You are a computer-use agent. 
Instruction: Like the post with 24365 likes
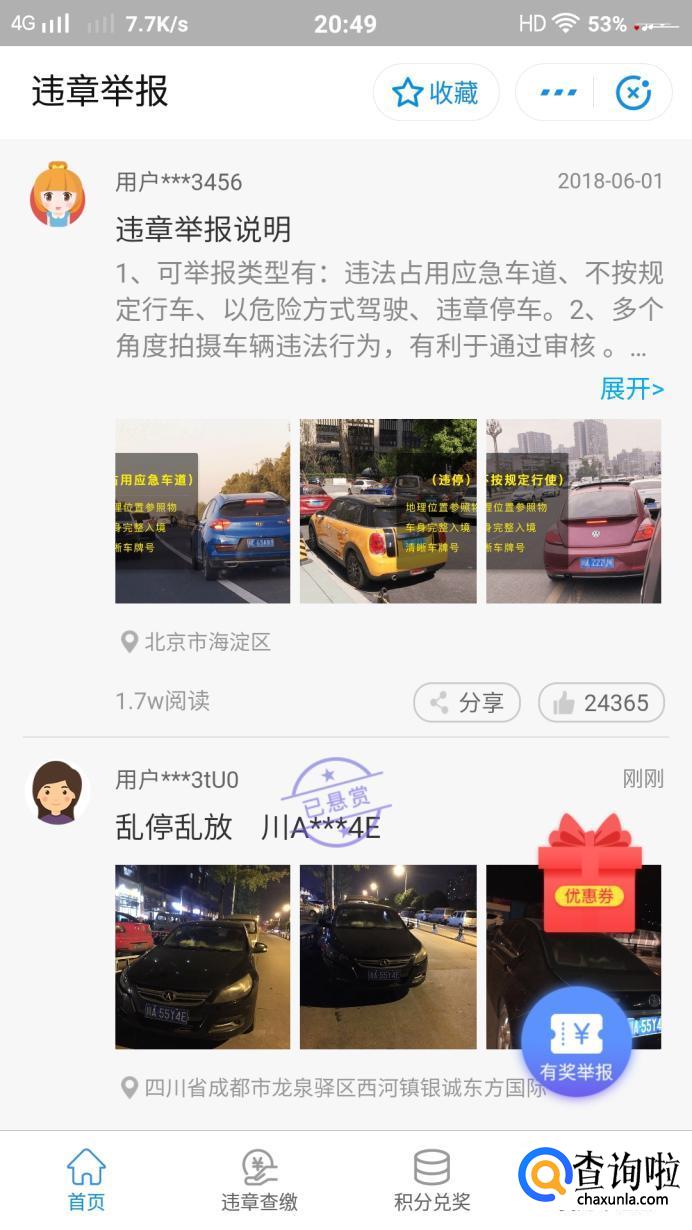click(601, 702)
